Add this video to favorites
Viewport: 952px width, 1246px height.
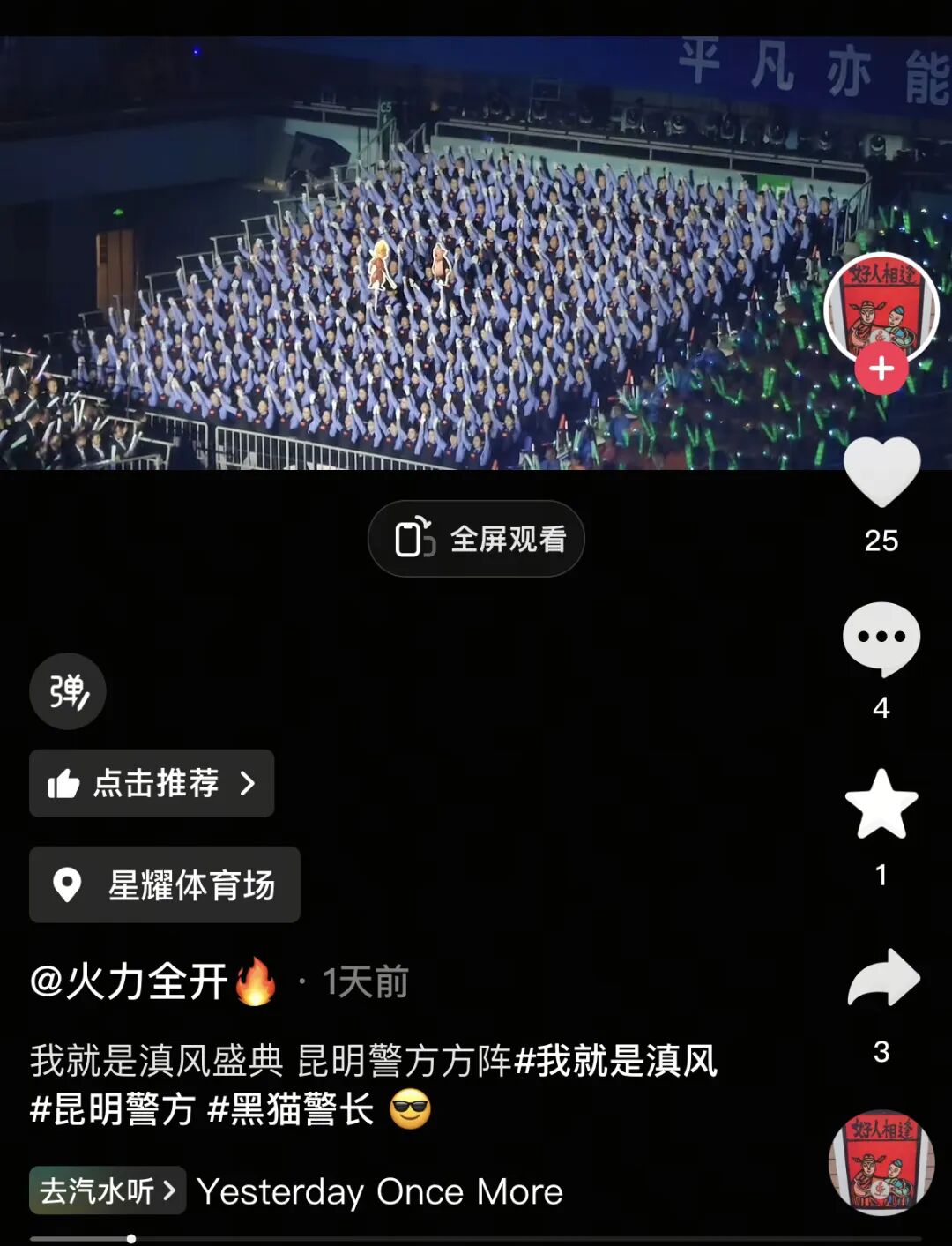[881, 803]
